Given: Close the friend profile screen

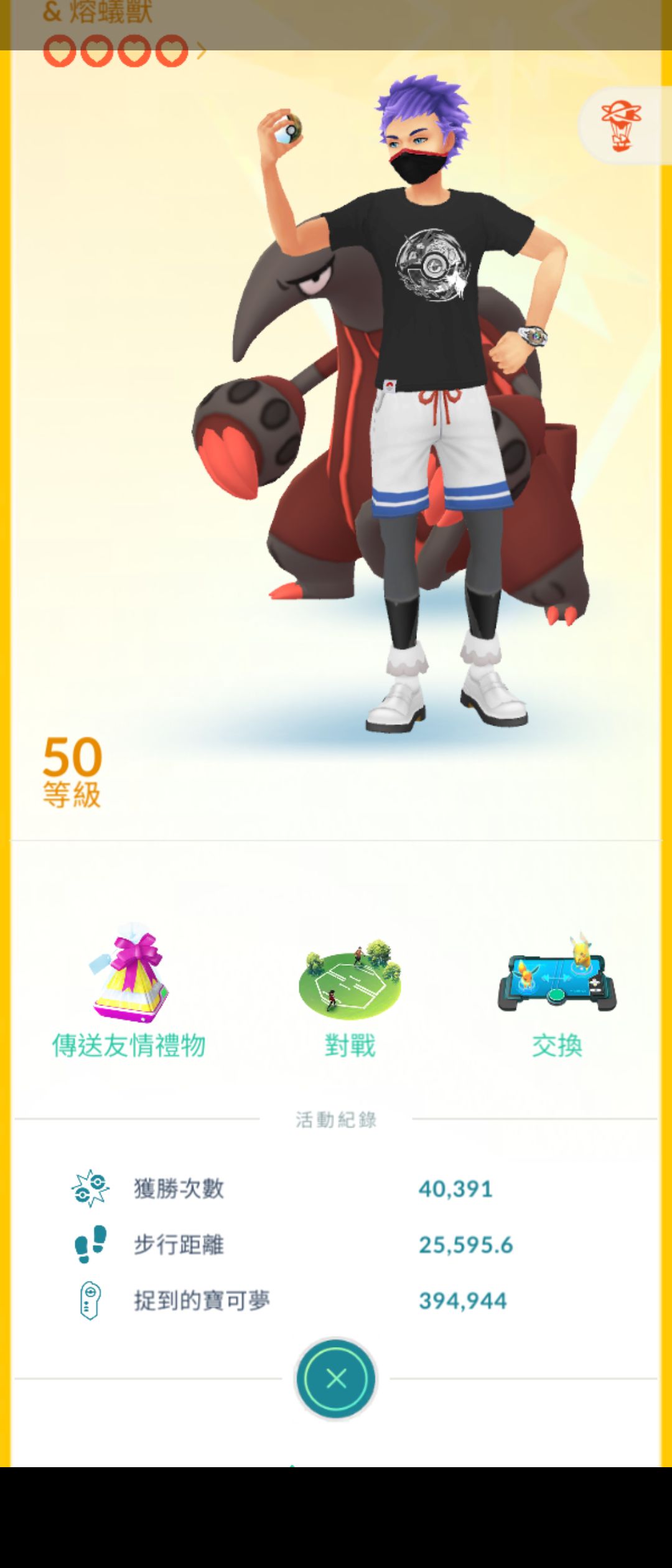Looking at the screenshot, I should 336,1378.
